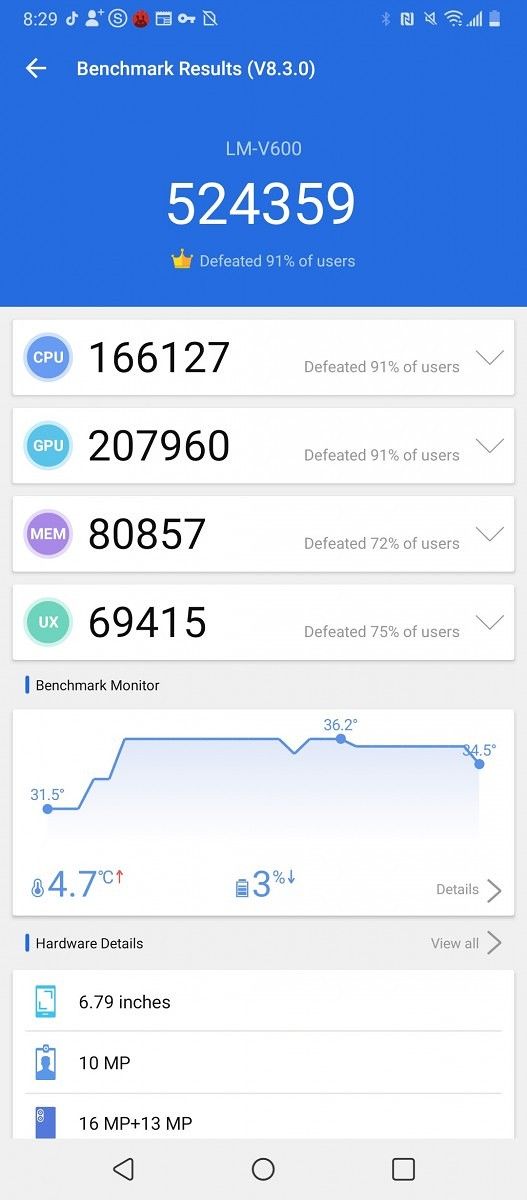Expand the GPU score details

tap(489, 446)
